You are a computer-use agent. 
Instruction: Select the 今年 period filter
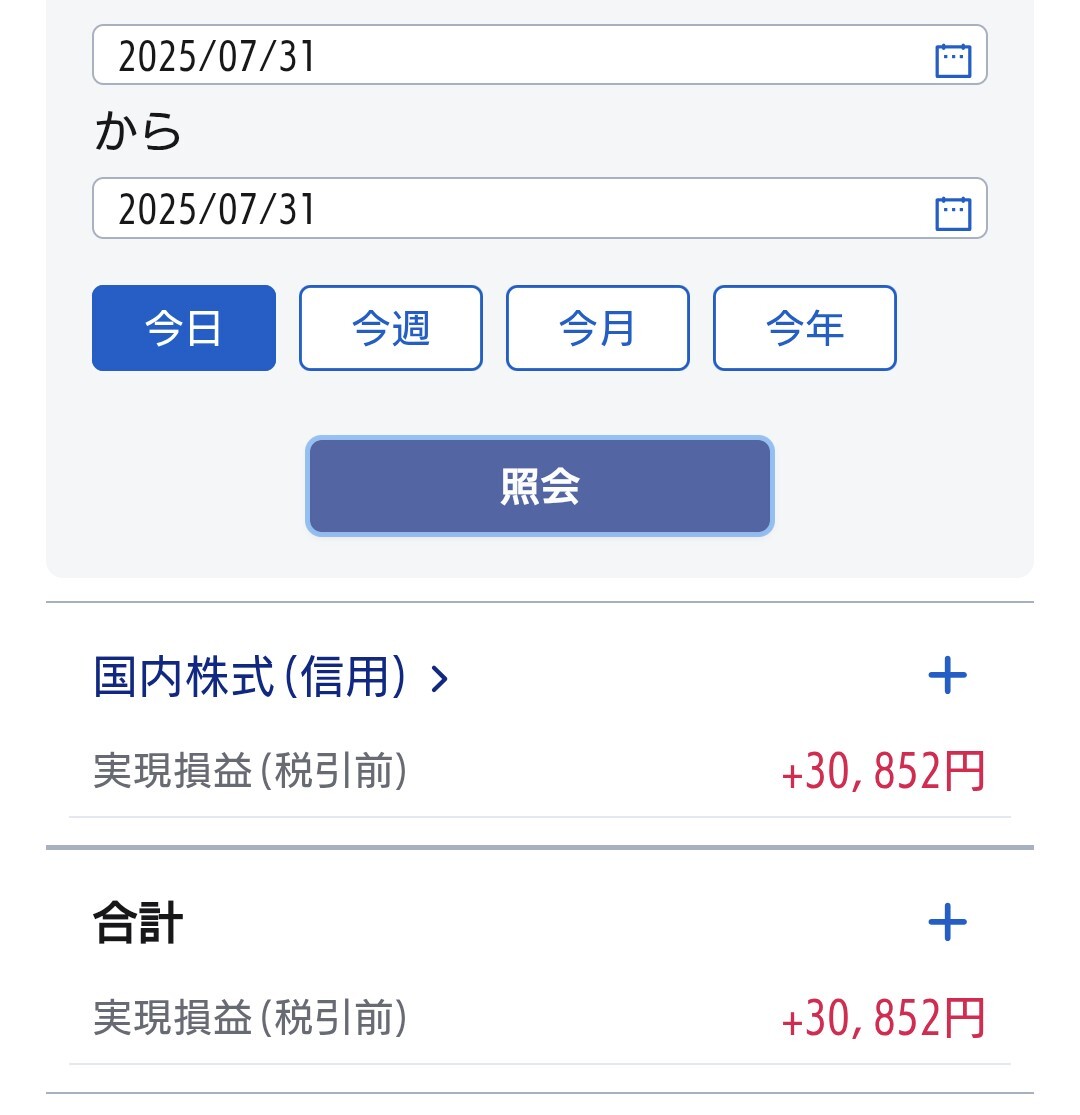[804, 328]
